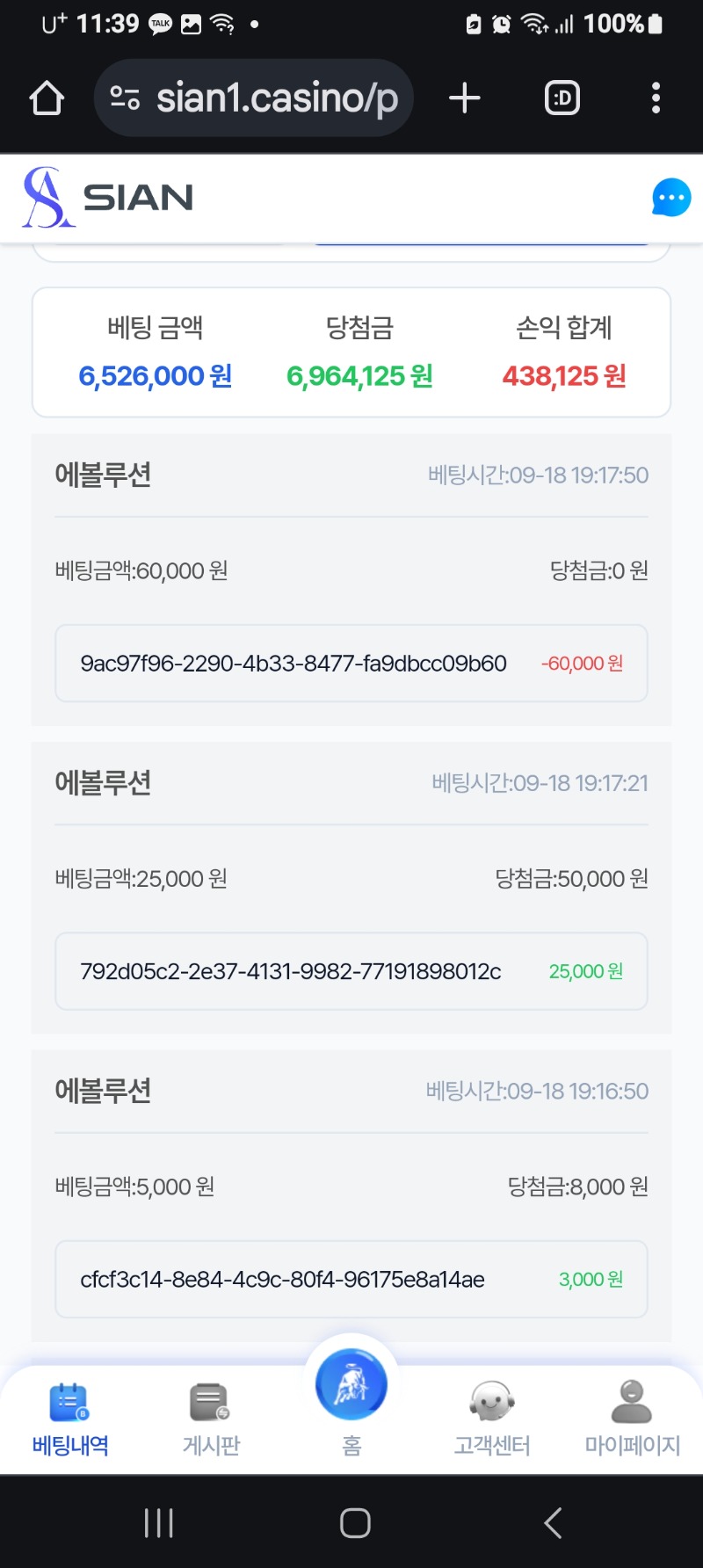Open the browser overflow menu

point(656,98)
